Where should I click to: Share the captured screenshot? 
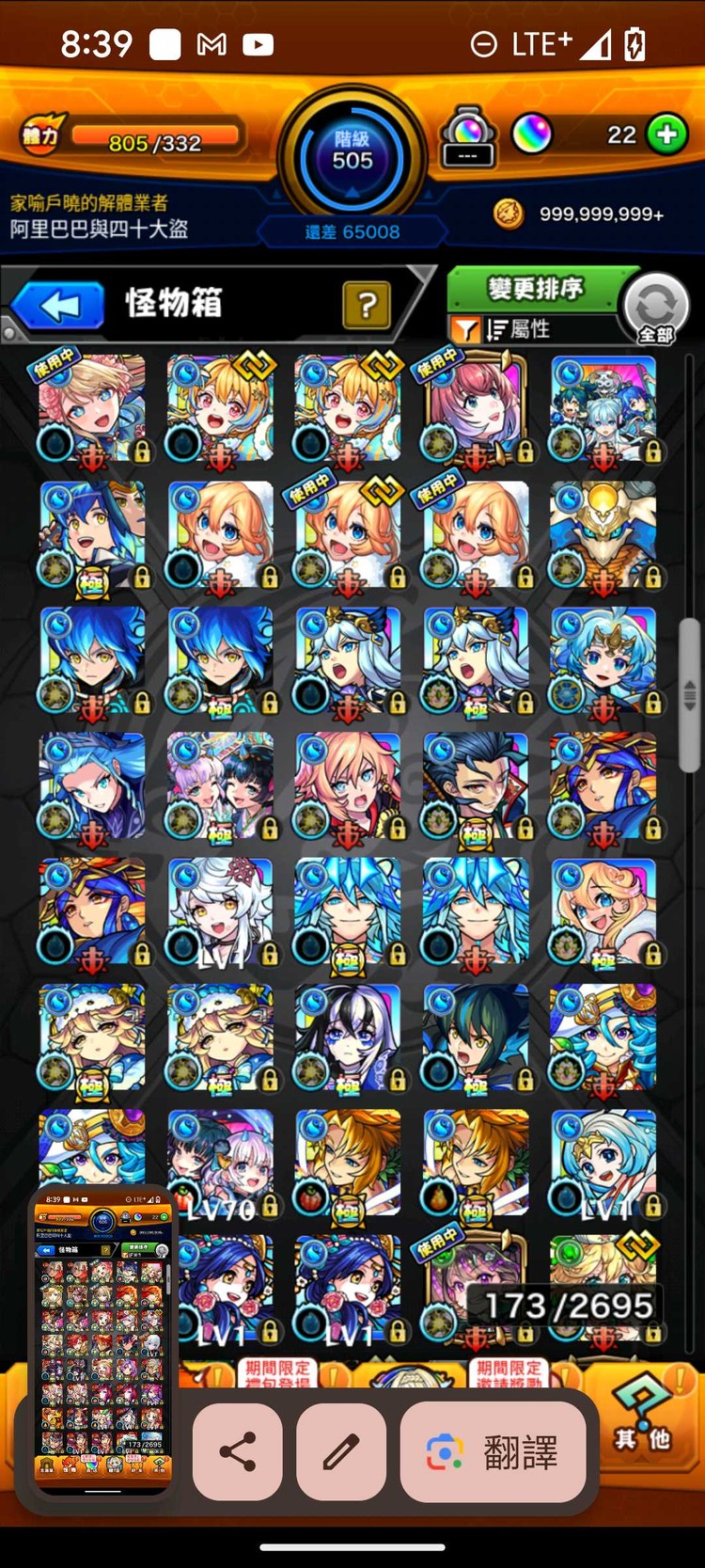pyautogui.click(x=237, y=1451)
